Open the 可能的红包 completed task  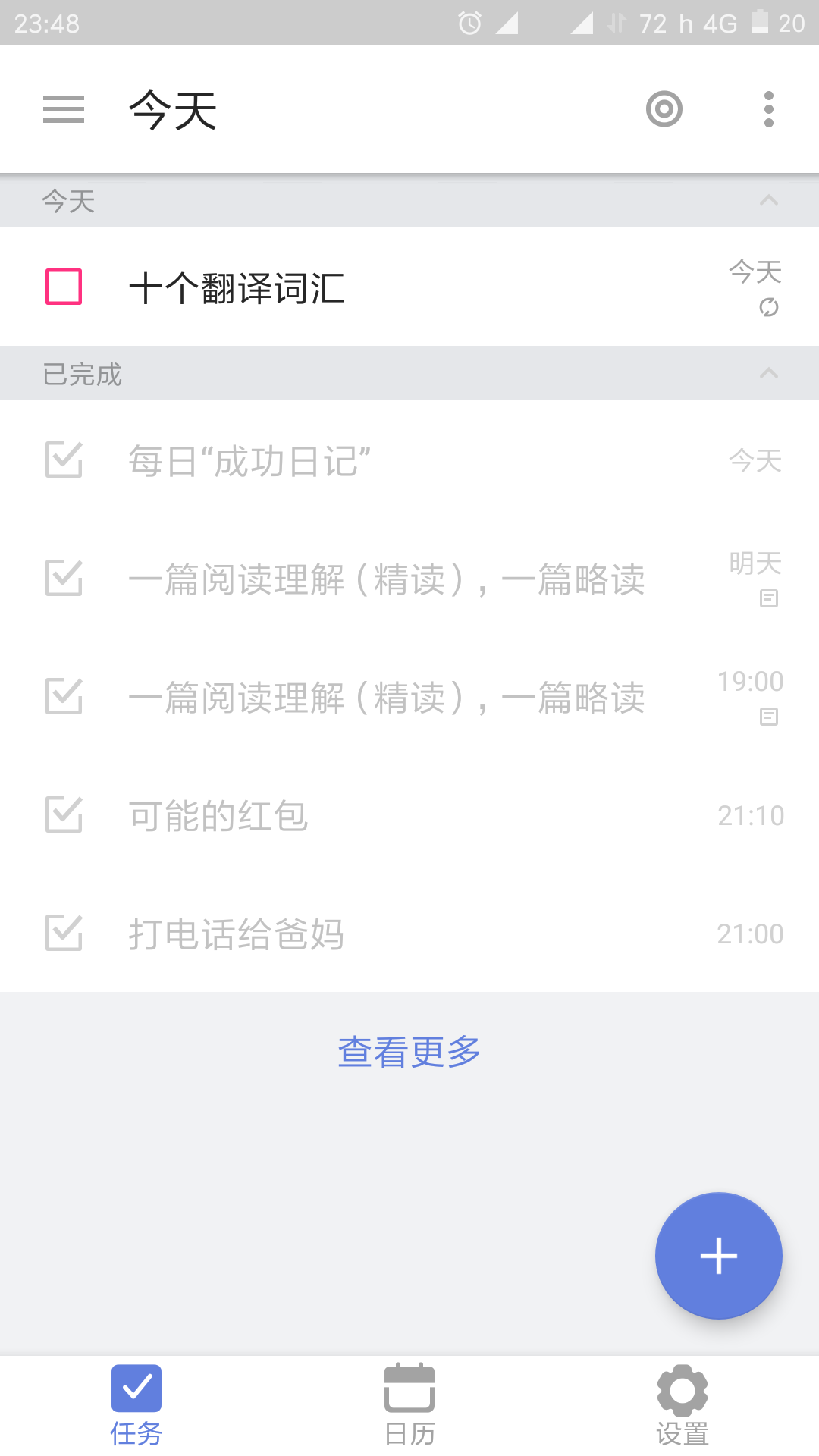pyautogui.click(x=409, y=815)
